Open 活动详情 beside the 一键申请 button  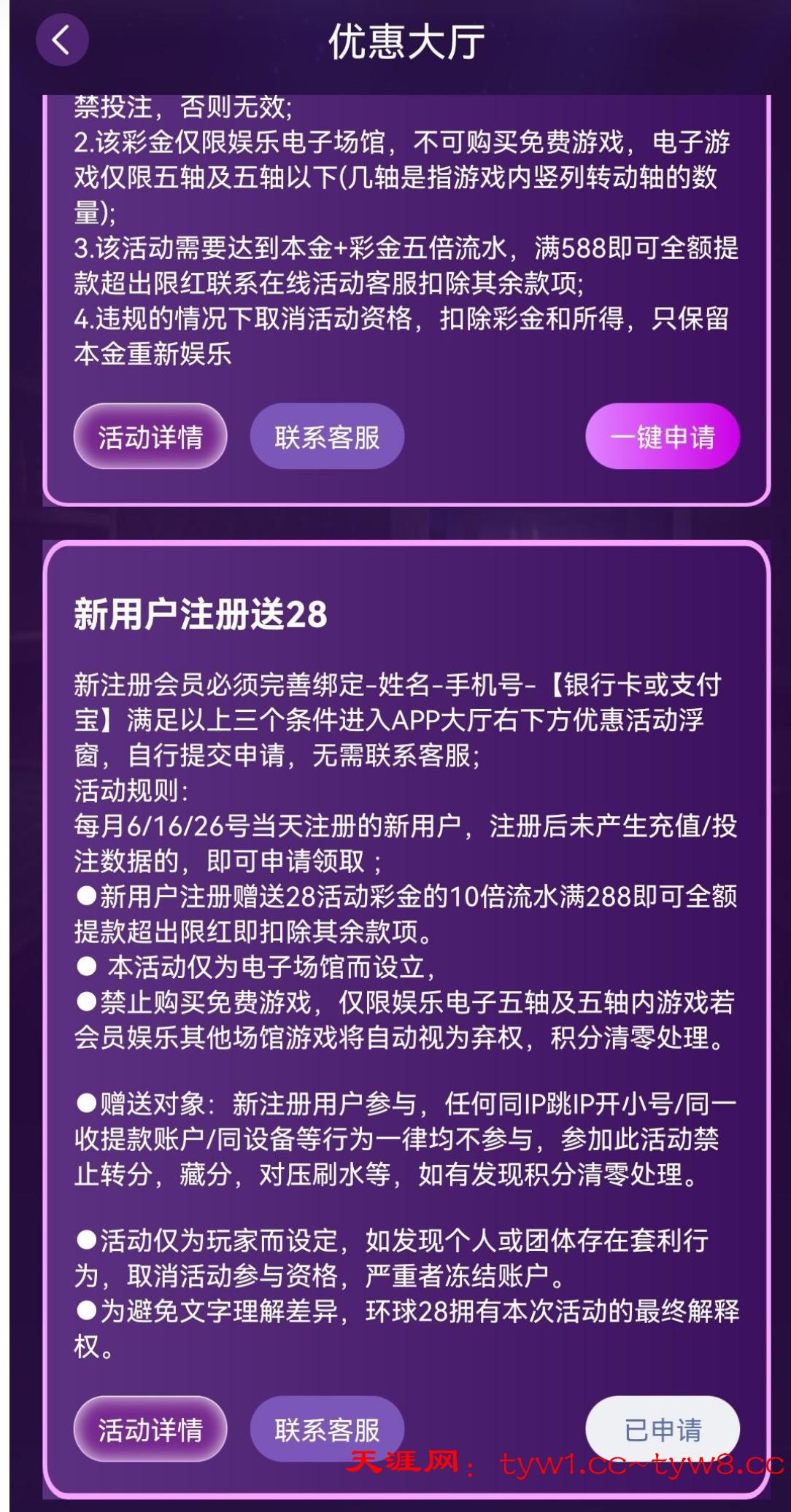pos(150,437)
